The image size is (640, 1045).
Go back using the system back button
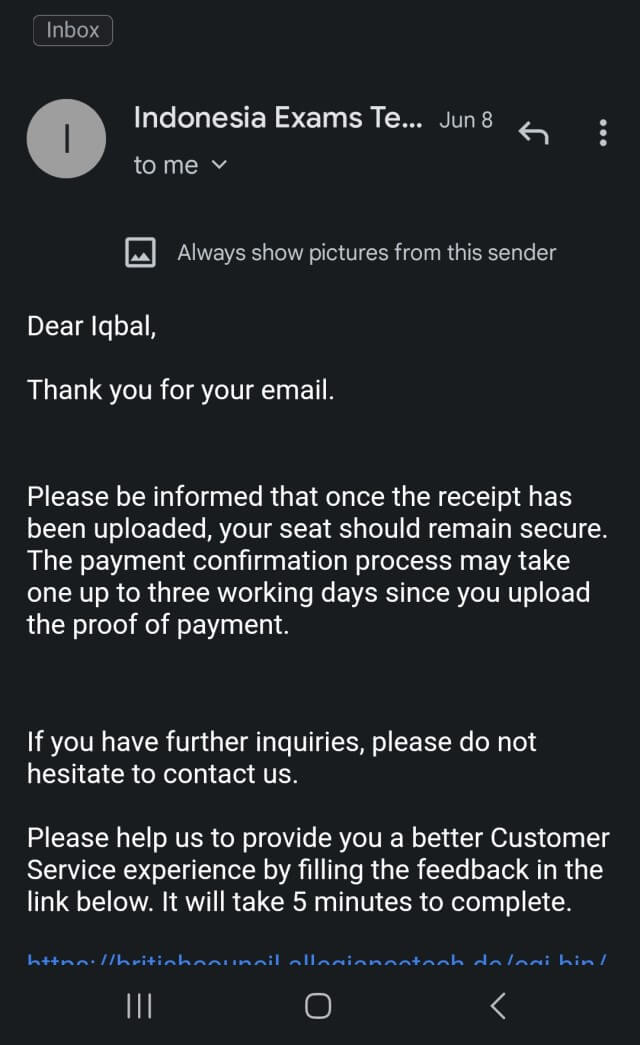tap(498, 1006)
